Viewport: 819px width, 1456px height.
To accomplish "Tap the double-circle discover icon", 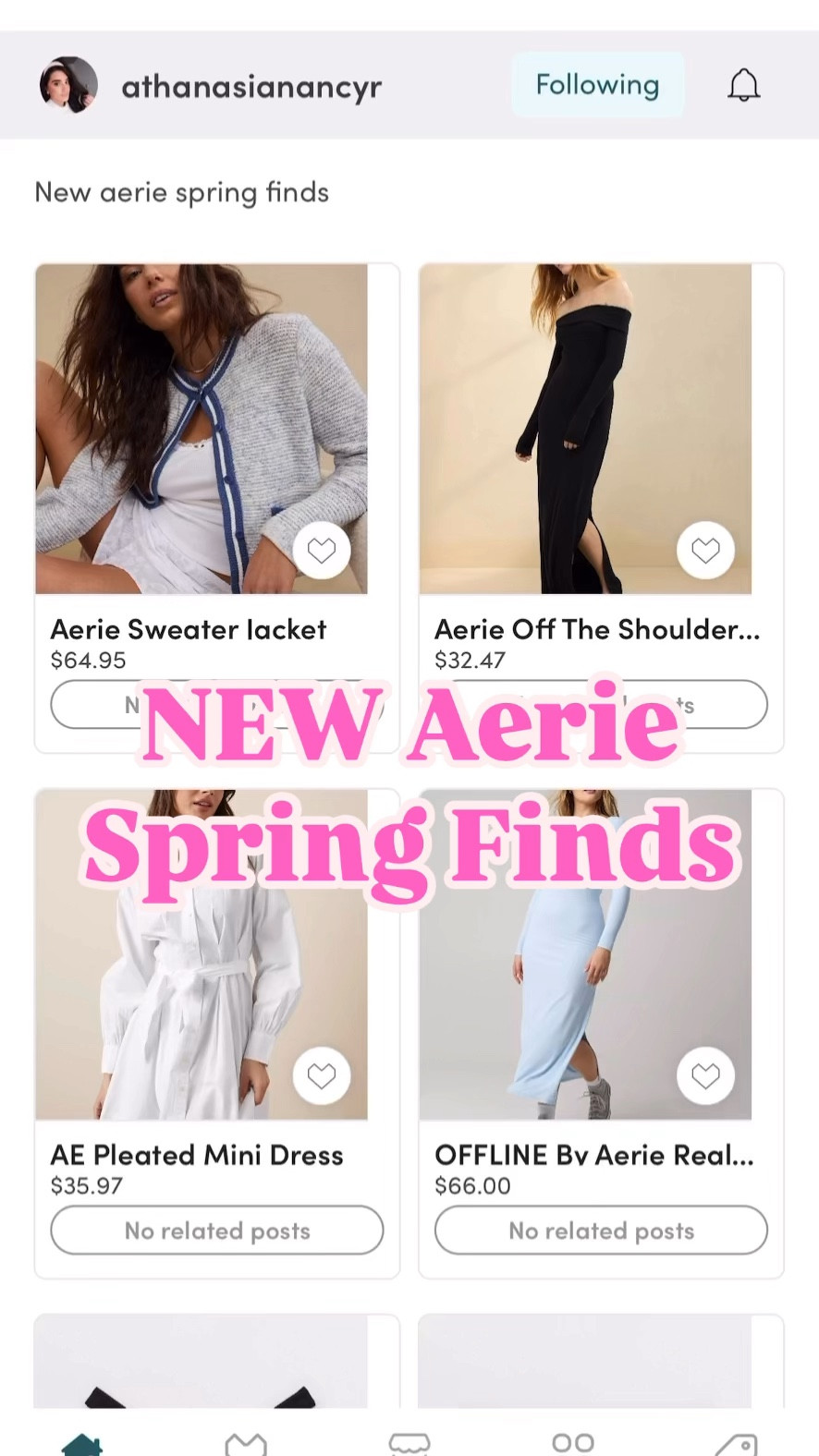I will 573,1439.
